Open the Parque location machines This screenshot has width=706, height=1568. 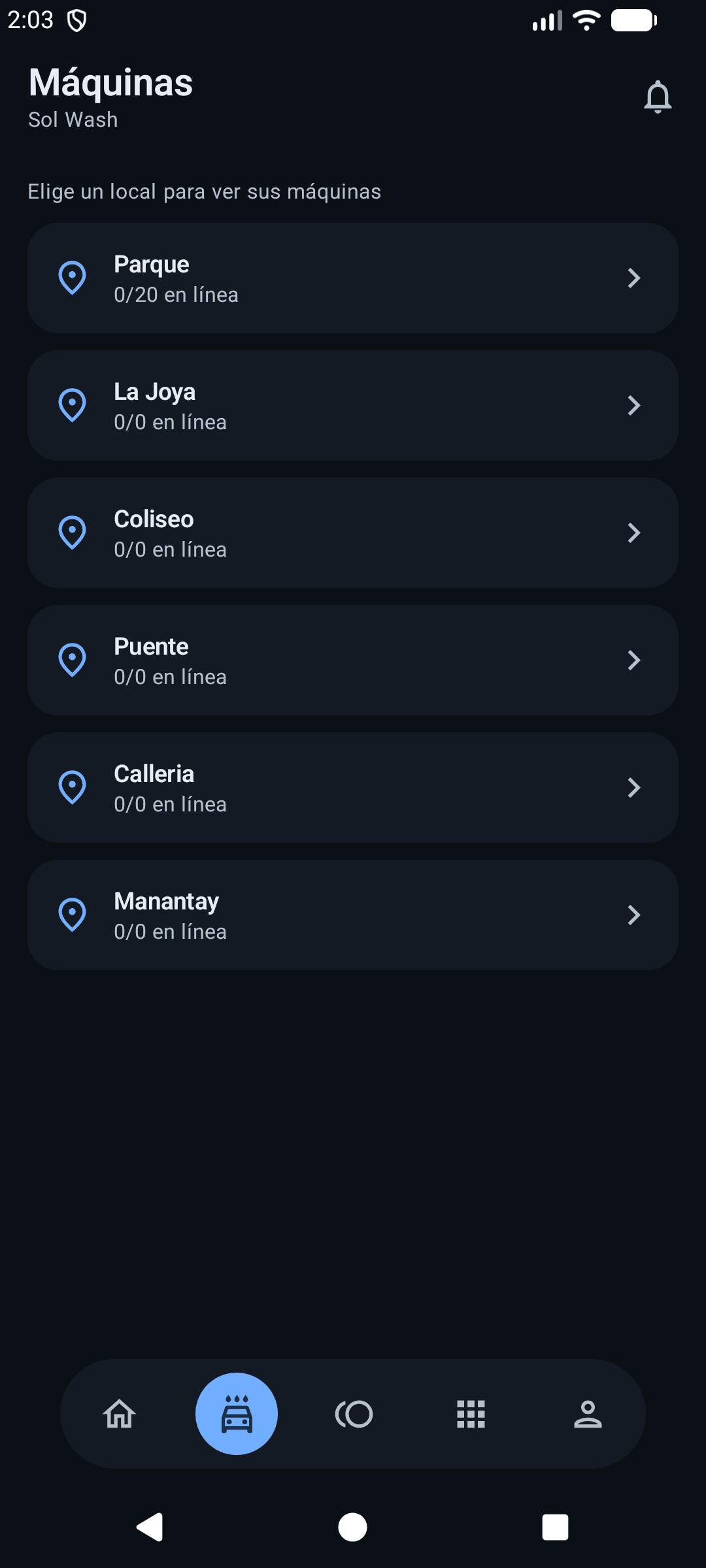pyautogui.click(x=353, y=278)
